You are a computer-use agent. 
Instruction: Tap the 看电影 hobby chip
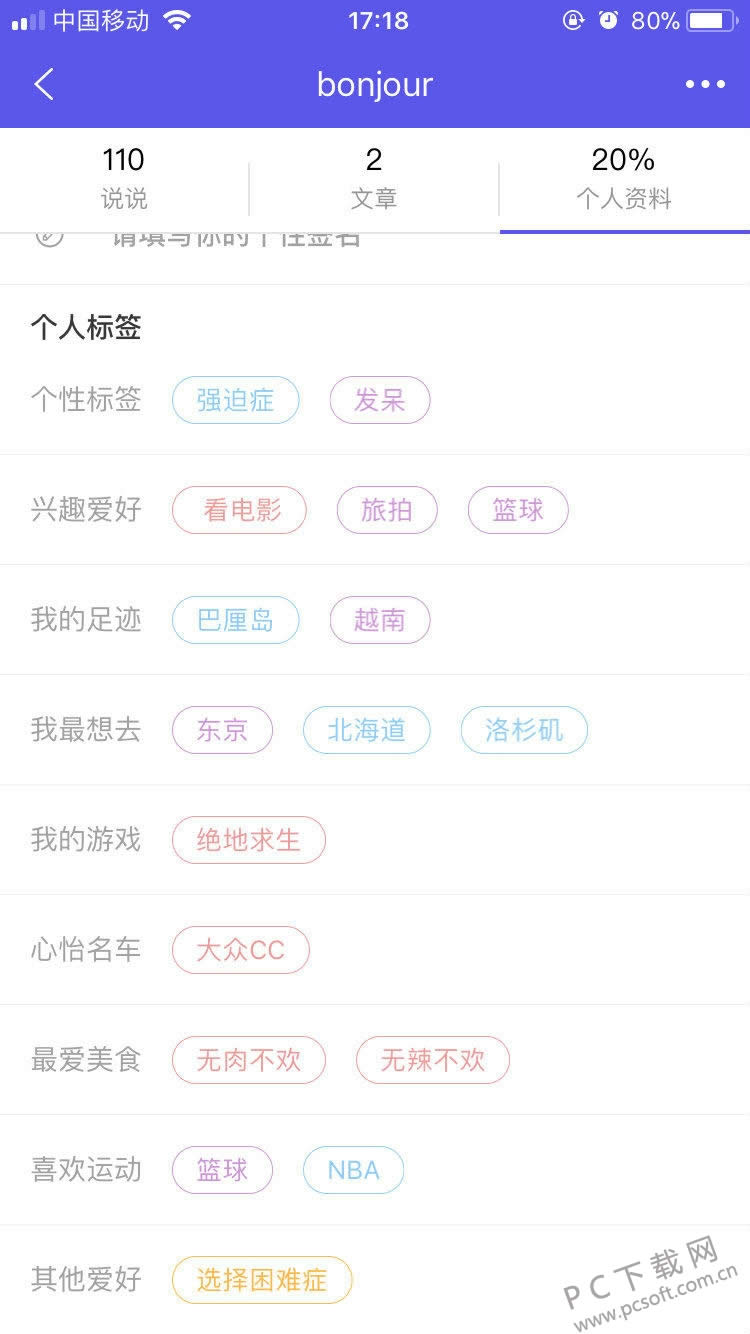tap(240, 510)
